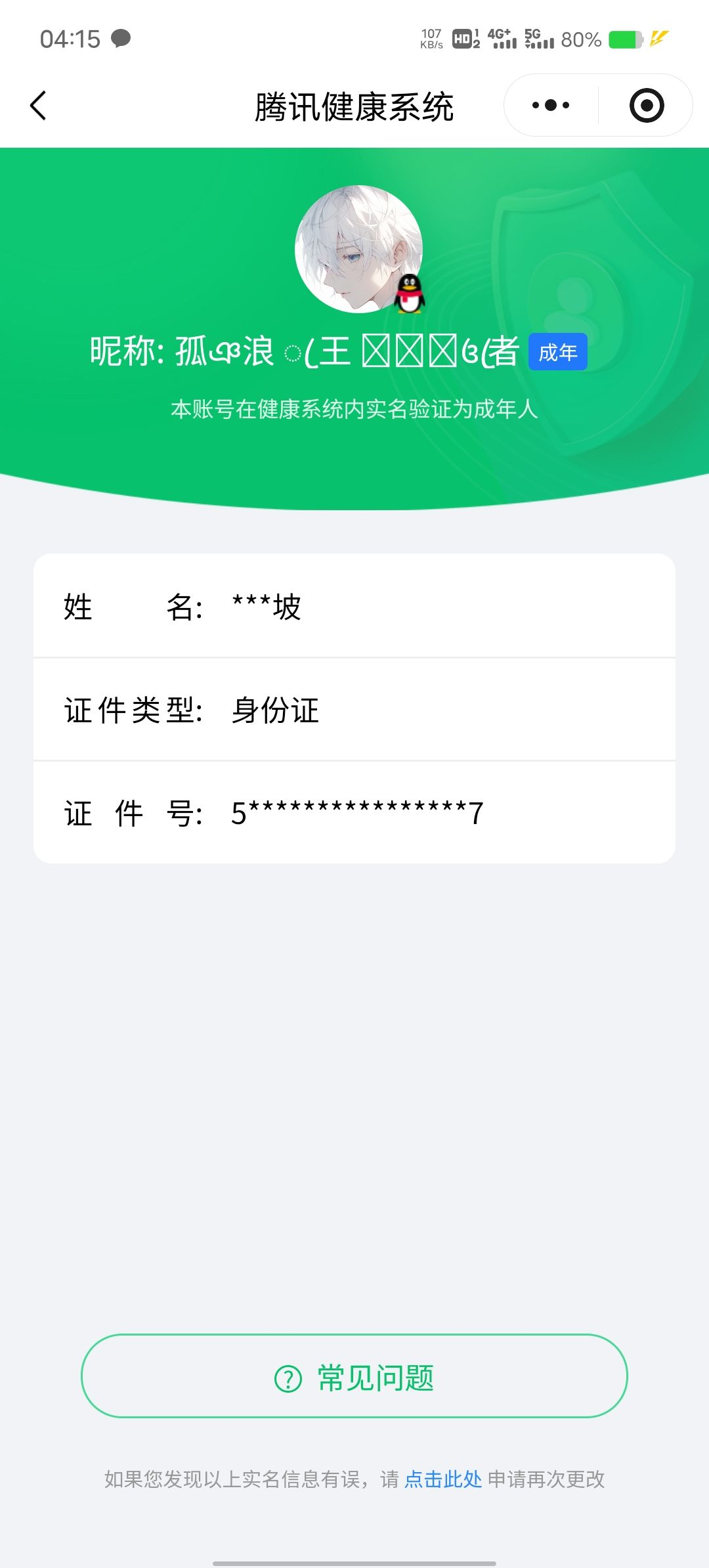Image resolution: width=709 pixels, height=1568 pixels.
Task: Tap the 4G+ signal indicator
Action: pos(502,39)
